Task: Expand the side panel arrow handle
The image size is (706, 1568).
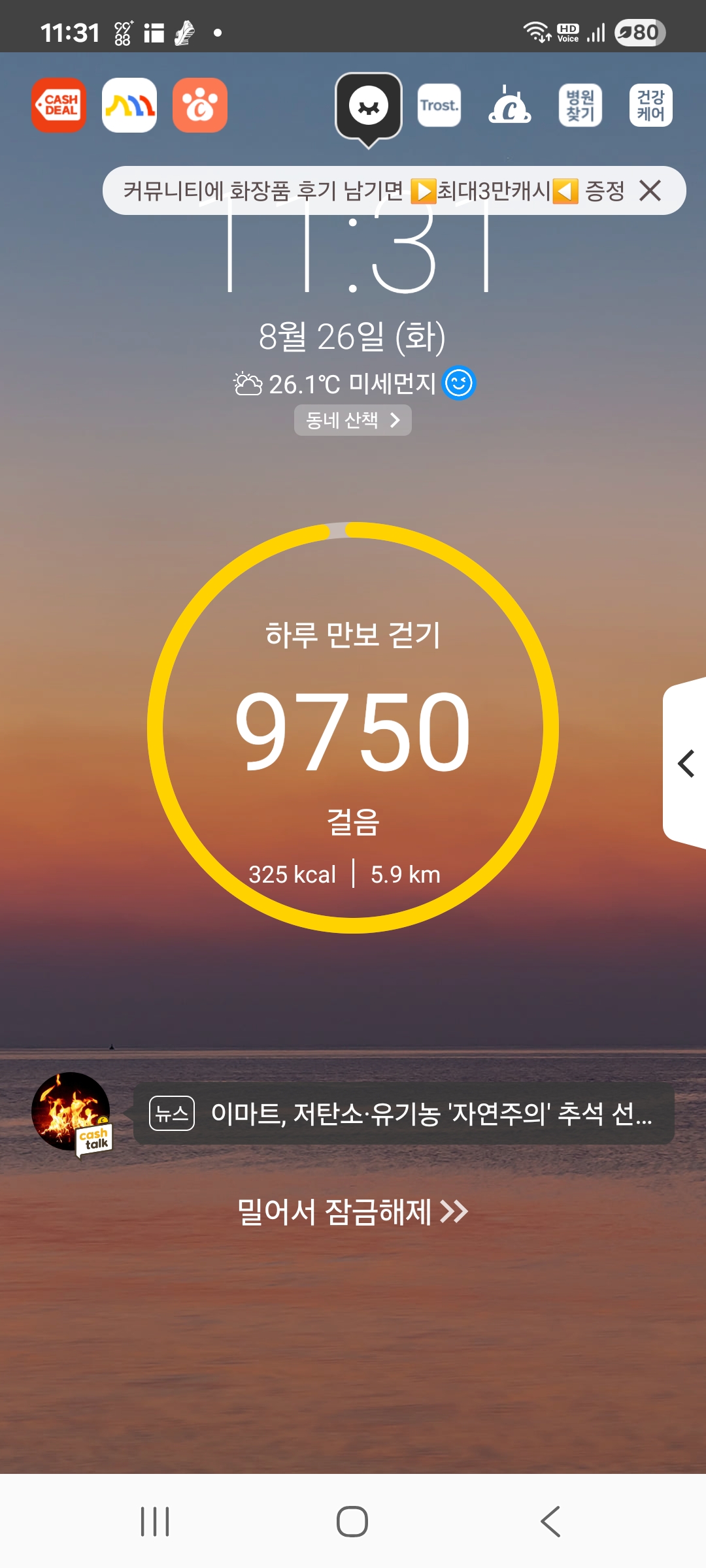Action: (x=685, y=763)
